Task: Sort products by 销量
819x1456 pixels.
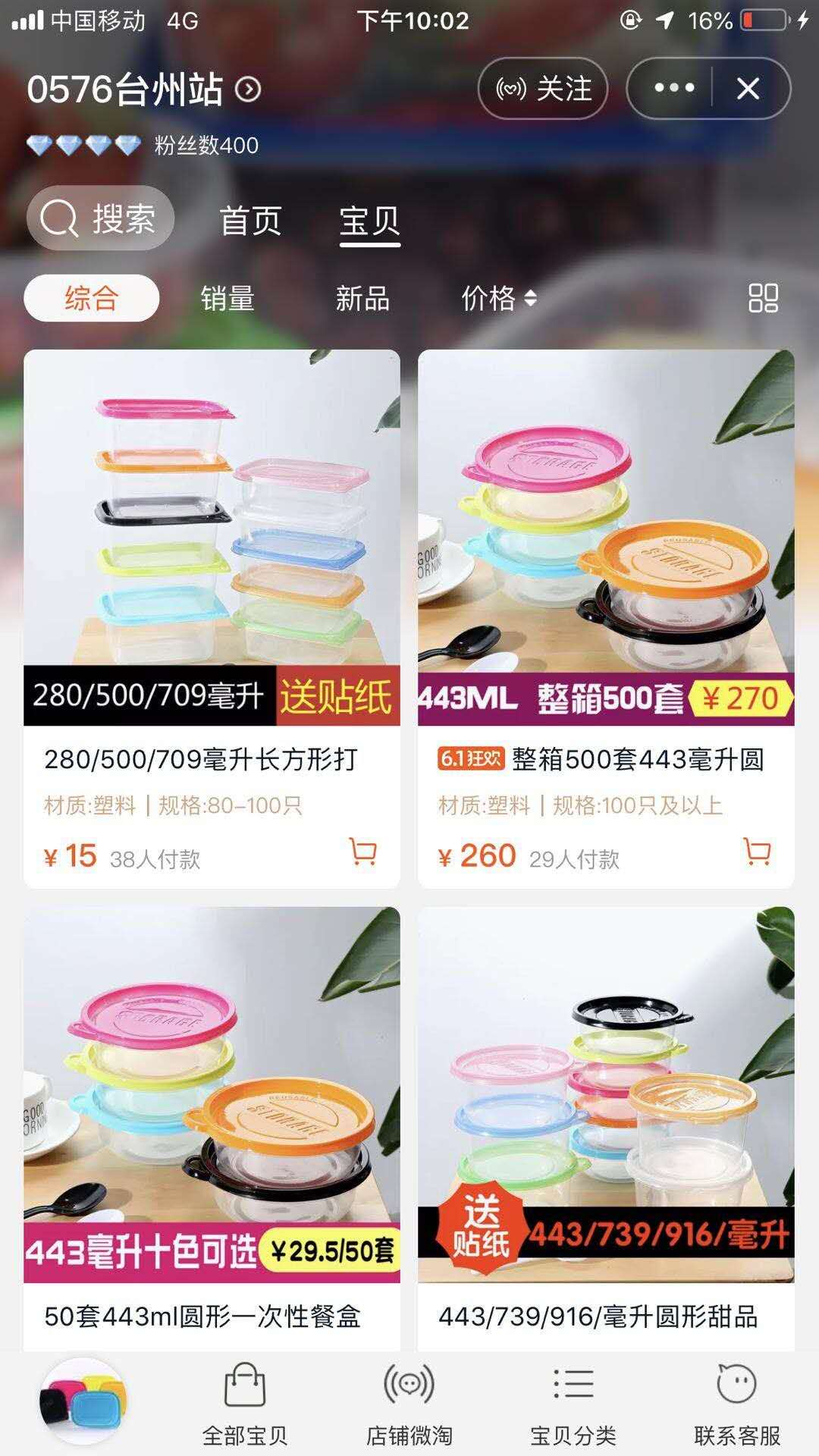Action: 227,298
